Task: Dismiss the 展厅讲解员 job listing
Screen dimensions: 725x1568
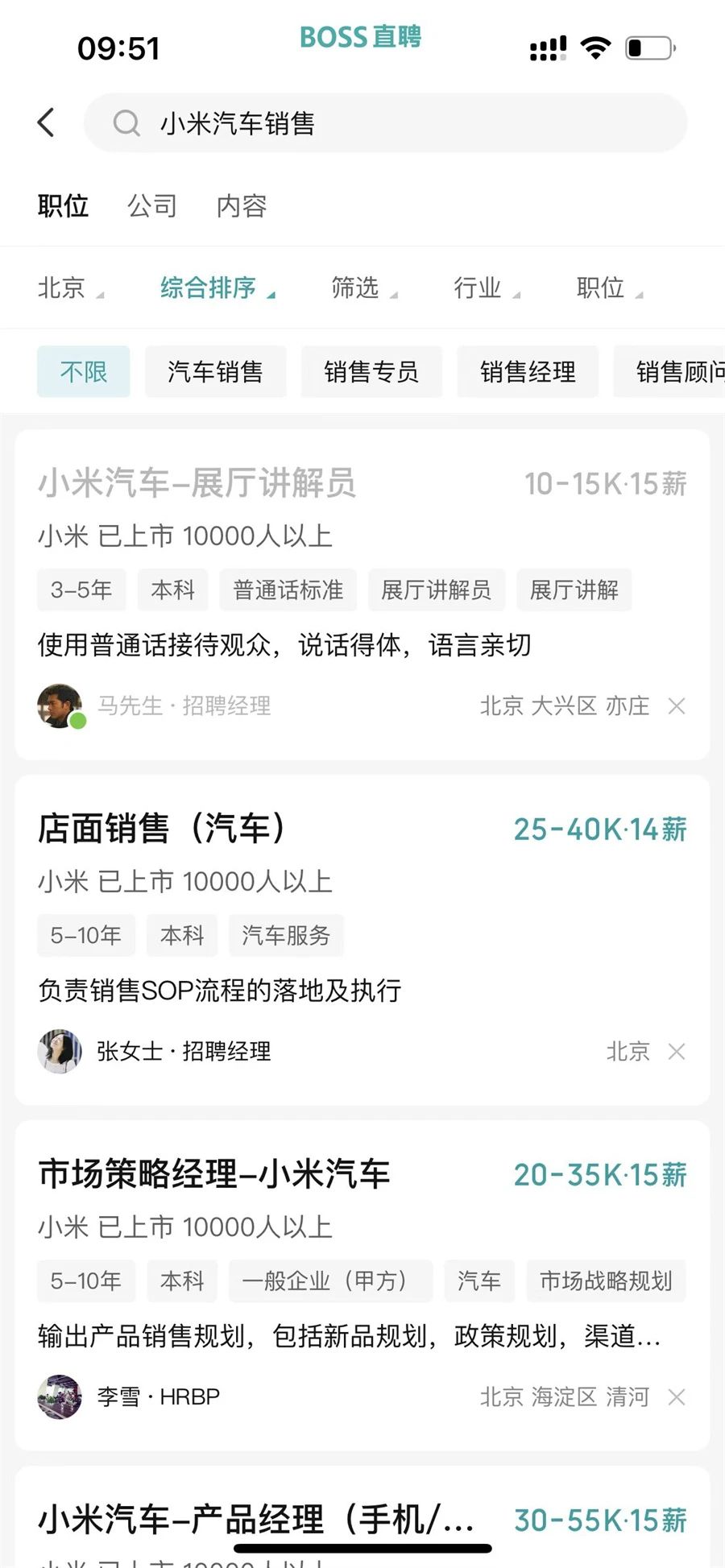Action: (x=677, y=706)
